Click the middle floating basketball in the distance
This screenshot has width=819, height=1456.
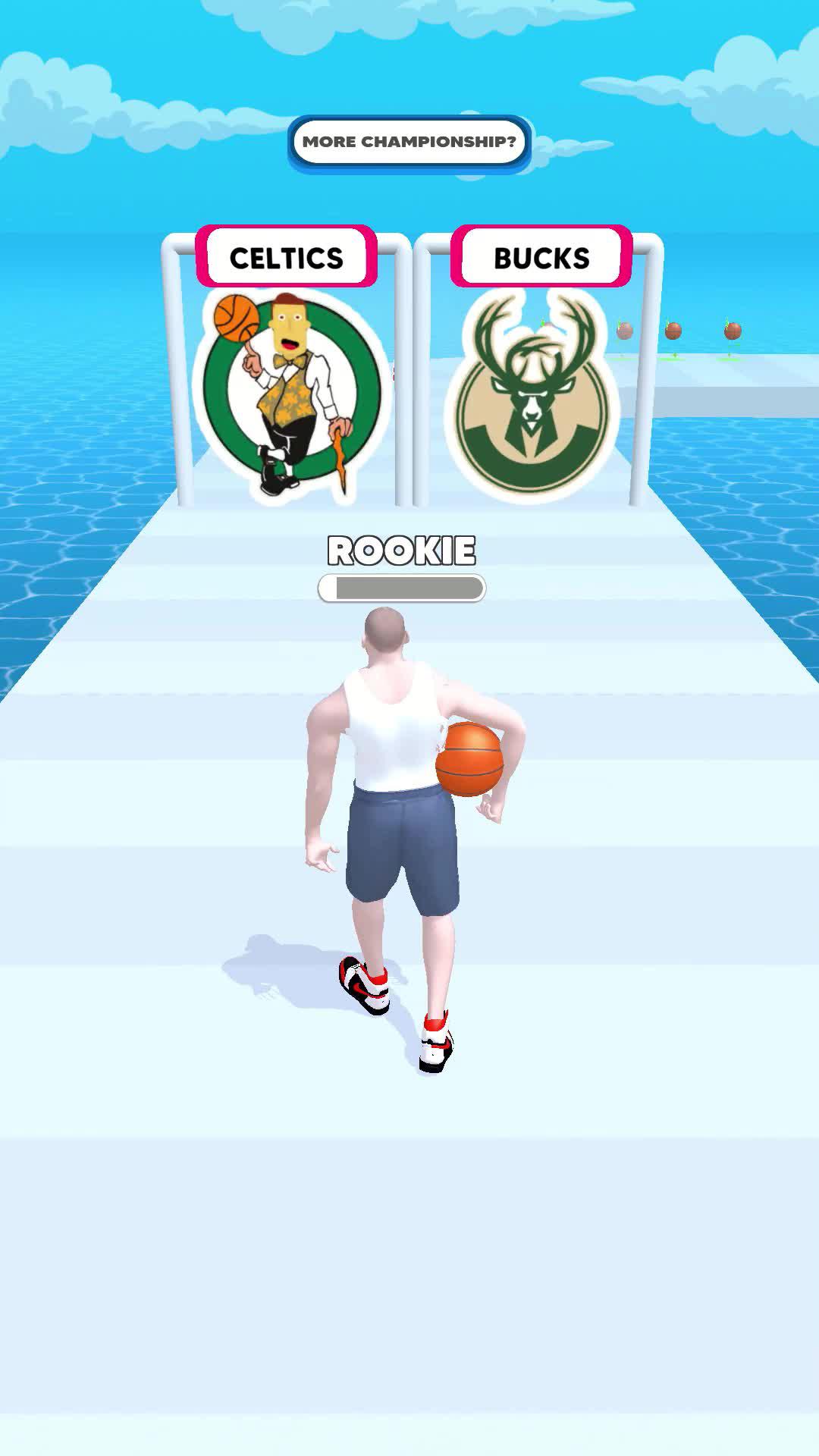click(673, 331)
